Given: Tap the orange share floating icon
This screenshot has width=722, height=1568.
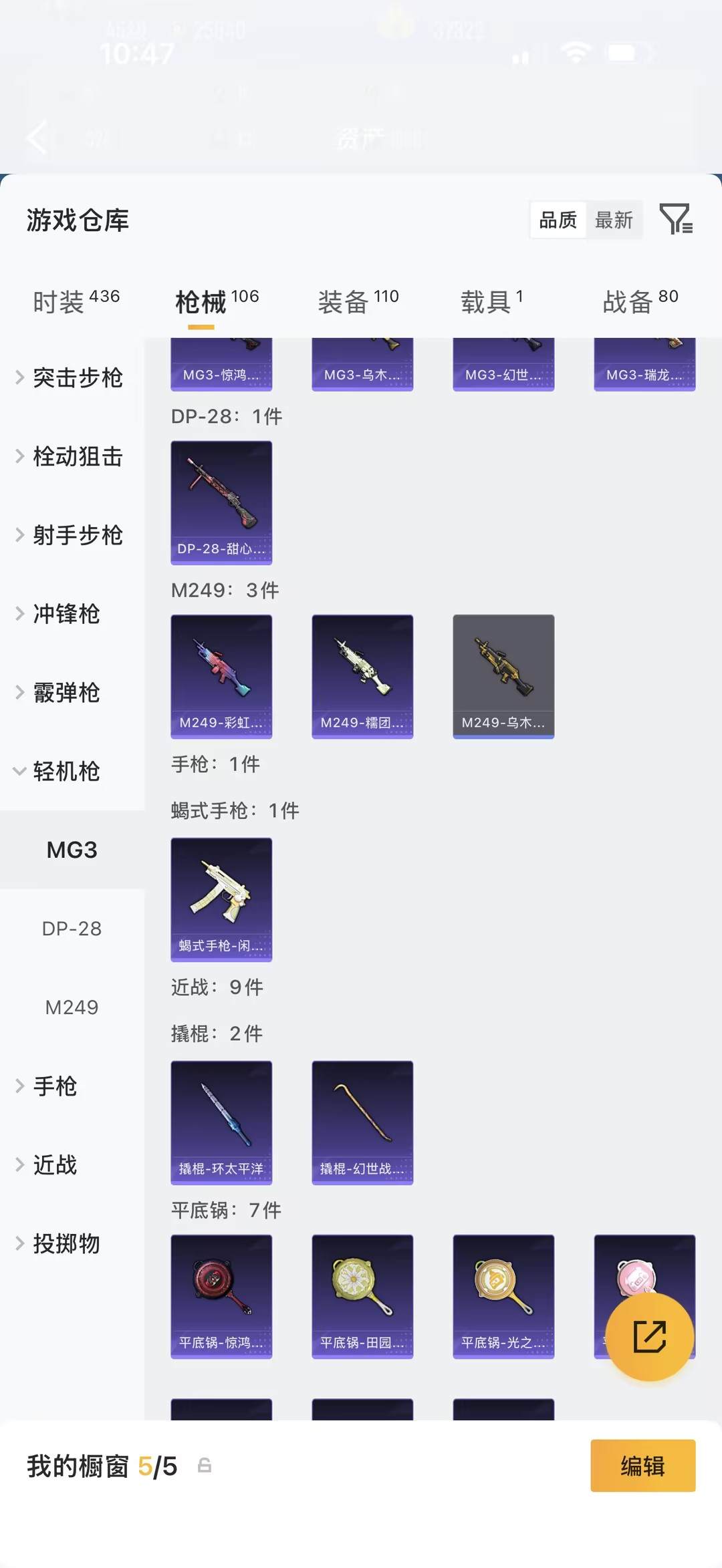Looking at the screenshot, I should pyautogui.click(x=650, y=1336).
